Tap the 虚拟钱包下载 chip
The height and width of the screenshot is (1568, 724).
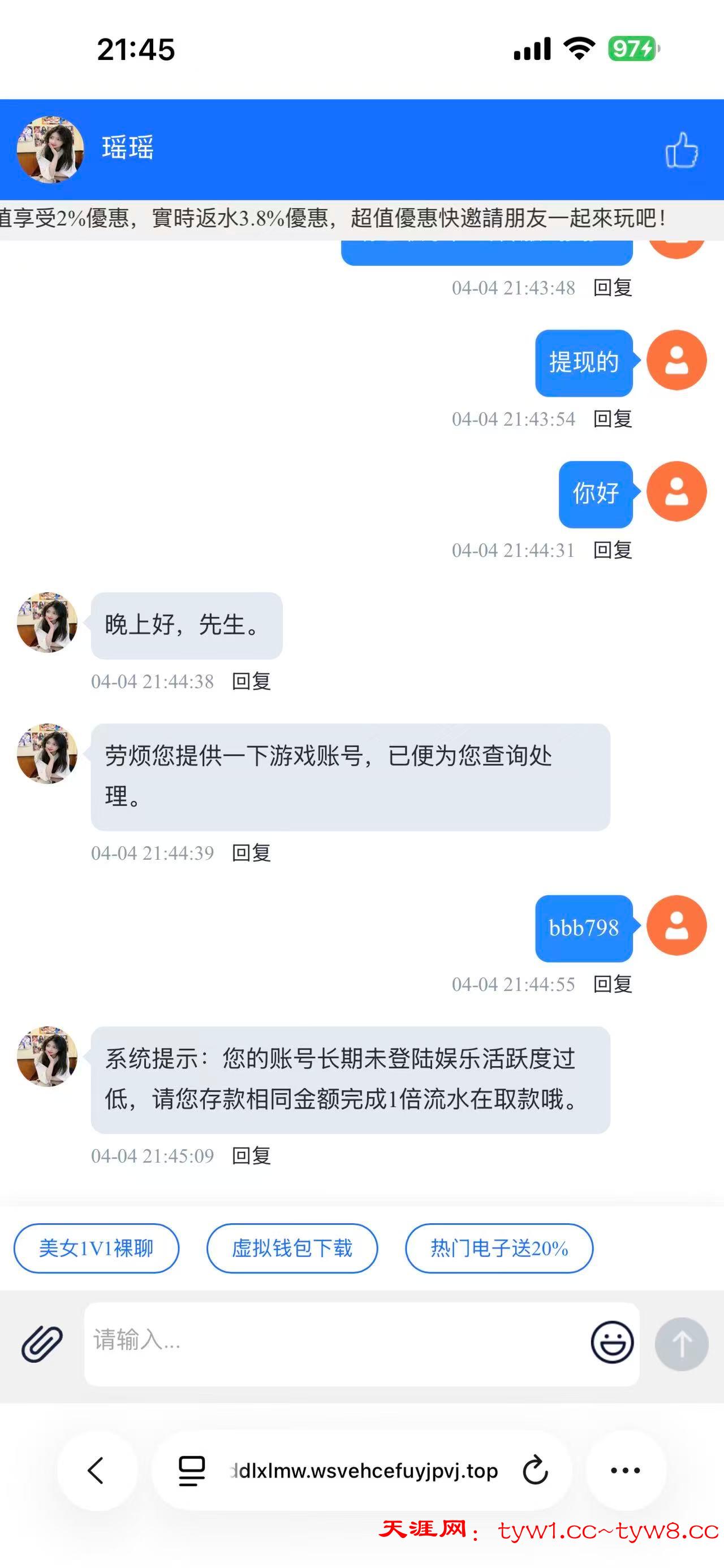[292, 1249]
